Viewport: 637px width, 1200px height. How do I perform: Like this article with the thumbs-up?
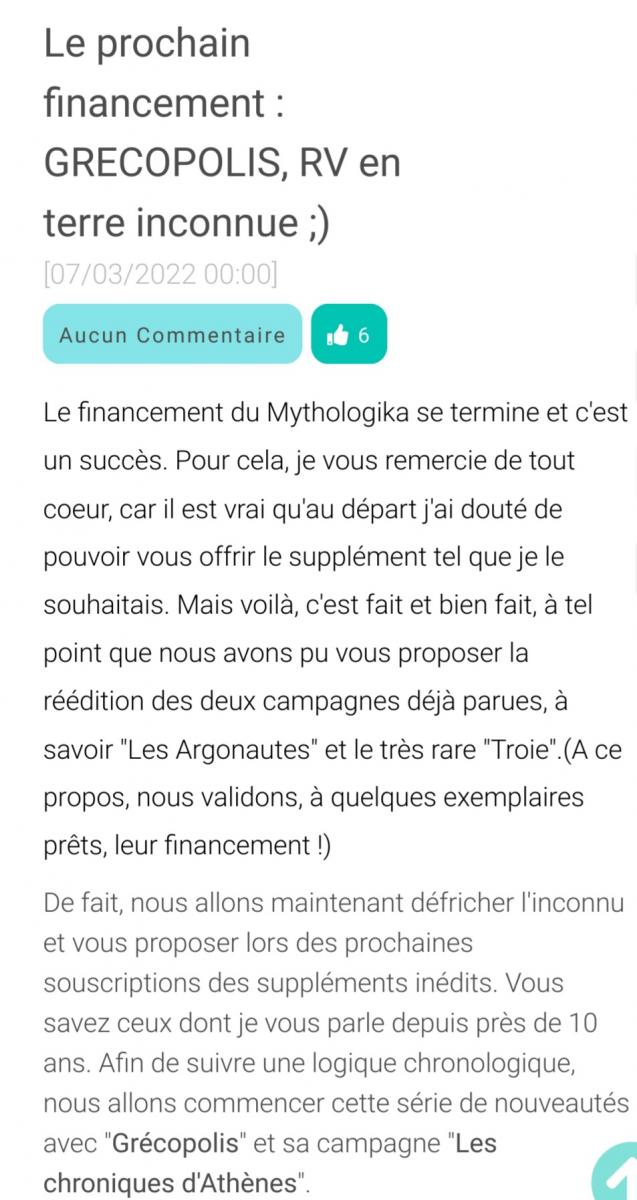[349, 334]
